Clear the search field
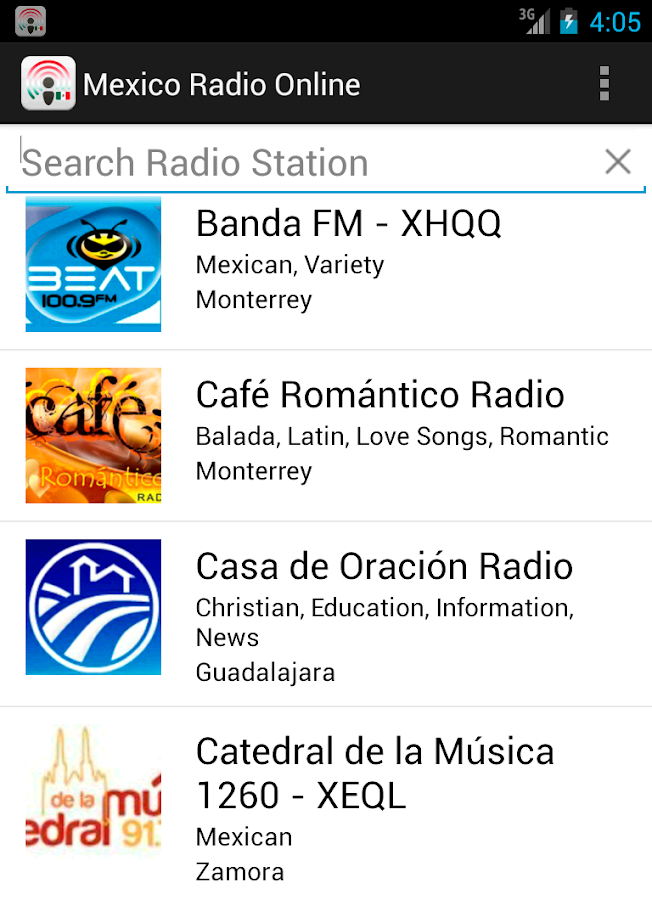This screenshot has width=652, height=900. (618, 161)
